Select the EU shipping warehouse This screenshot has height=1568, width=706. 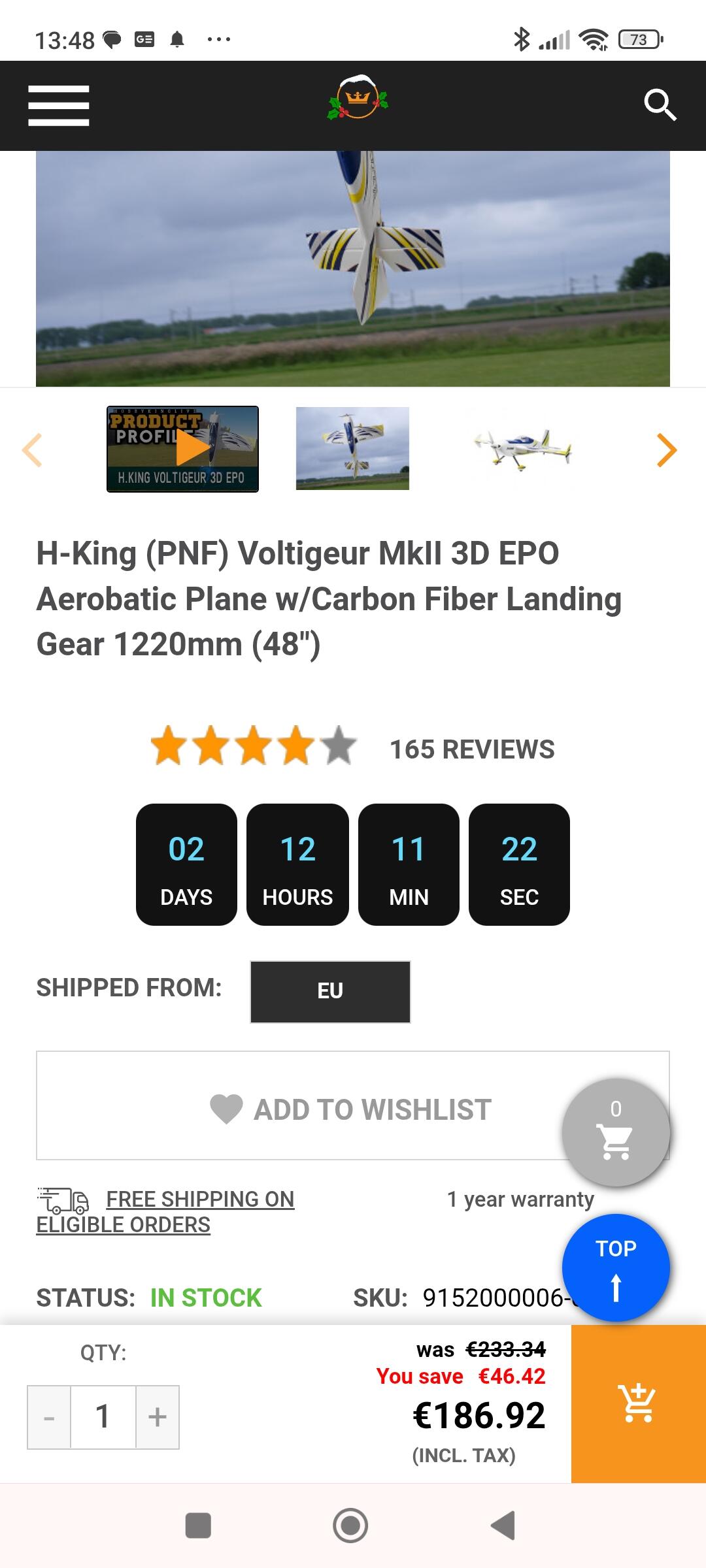[x=330, y=991]
